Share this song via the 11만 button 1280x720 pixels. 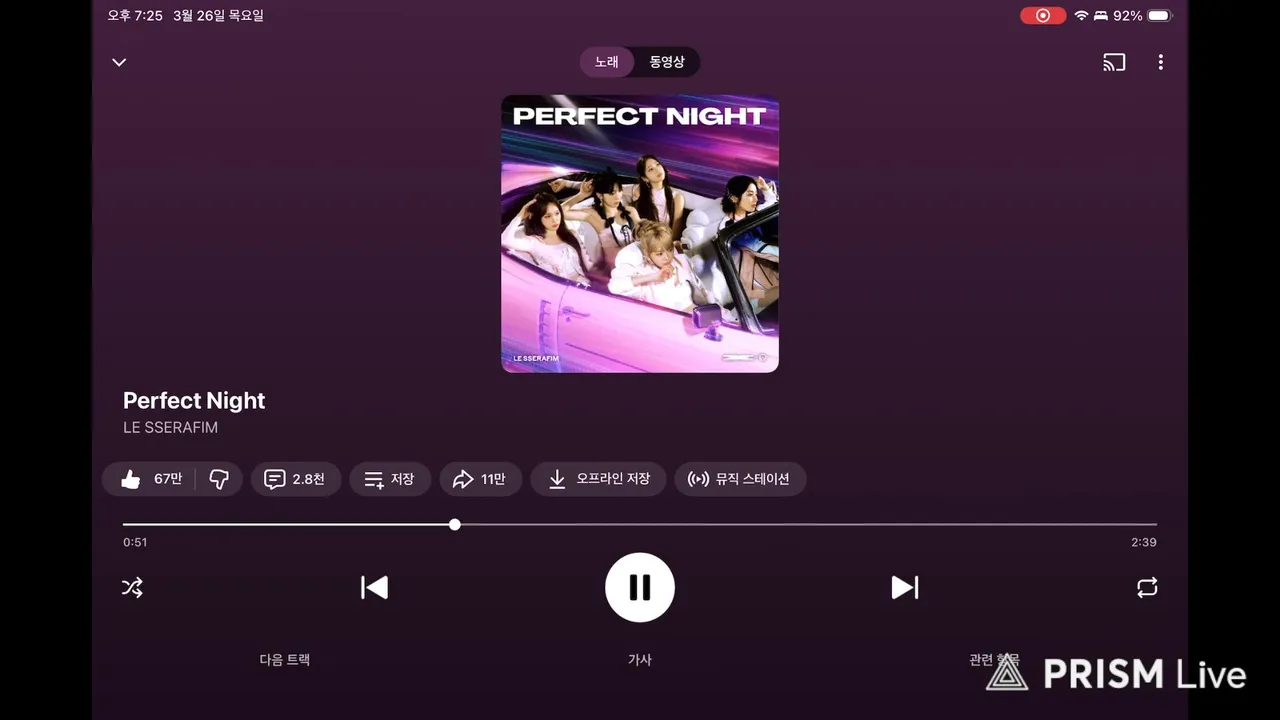click(479, 479)
